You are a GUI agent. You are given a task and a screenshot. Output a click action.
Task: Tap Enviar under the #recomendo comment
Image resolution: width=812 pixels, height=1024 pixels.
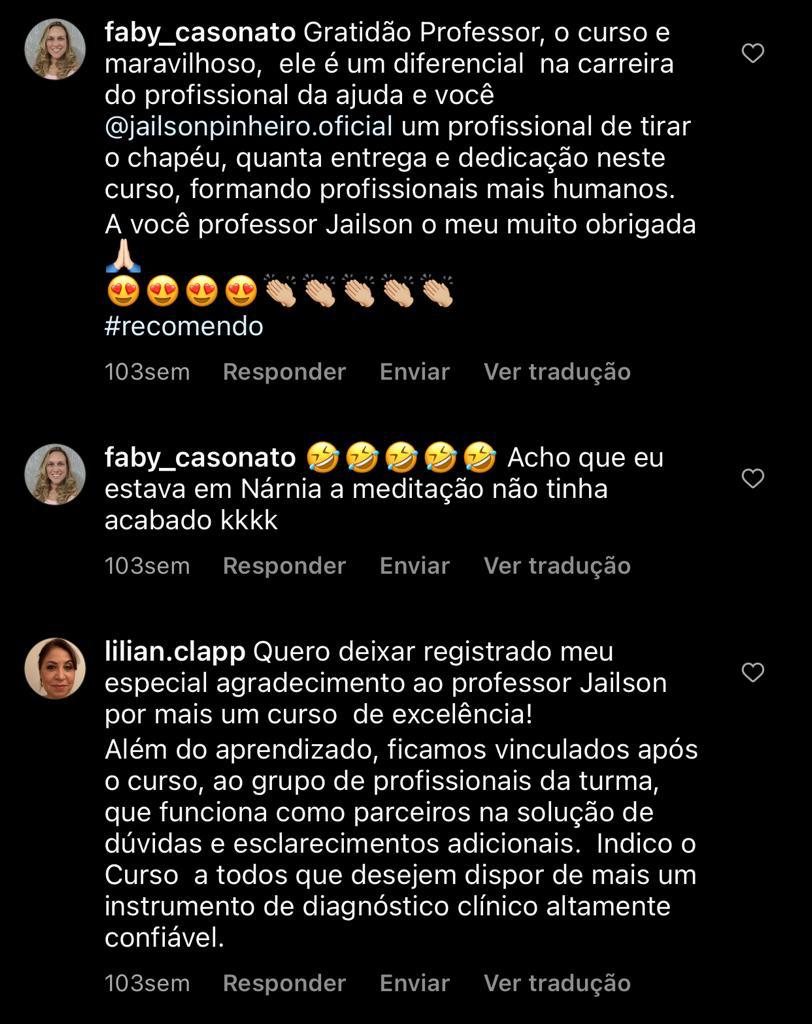[414, 372]
